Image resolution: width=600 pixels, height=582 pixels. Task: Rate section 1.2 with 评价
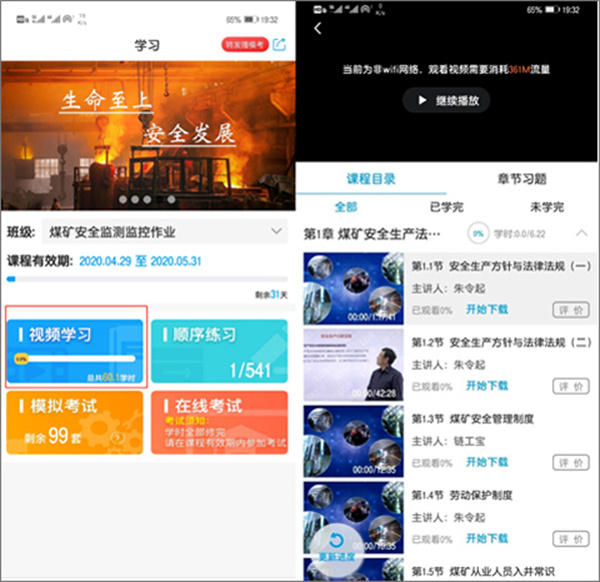pyautogui.click(x=569, y=386)
